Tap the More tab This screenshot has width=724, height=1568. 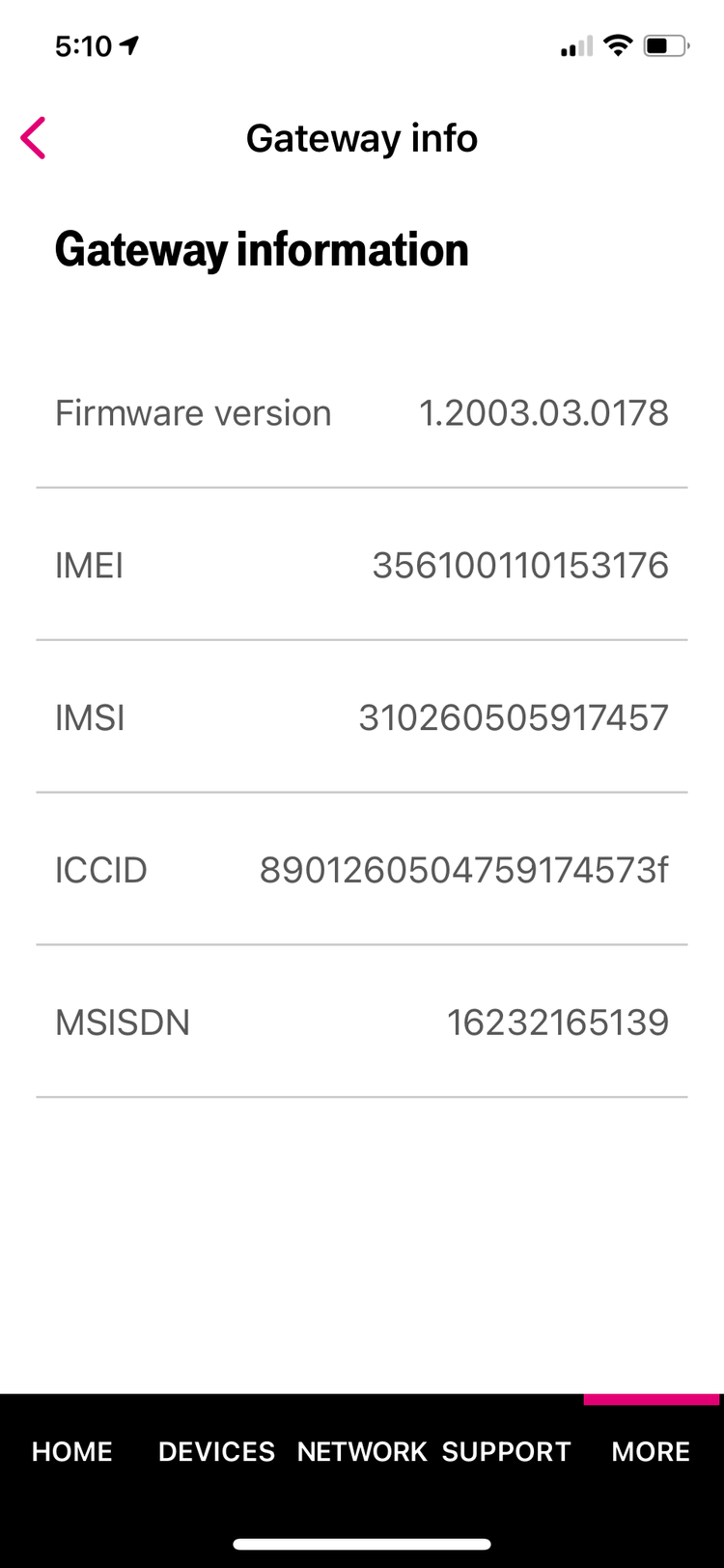pos(651,1451)
